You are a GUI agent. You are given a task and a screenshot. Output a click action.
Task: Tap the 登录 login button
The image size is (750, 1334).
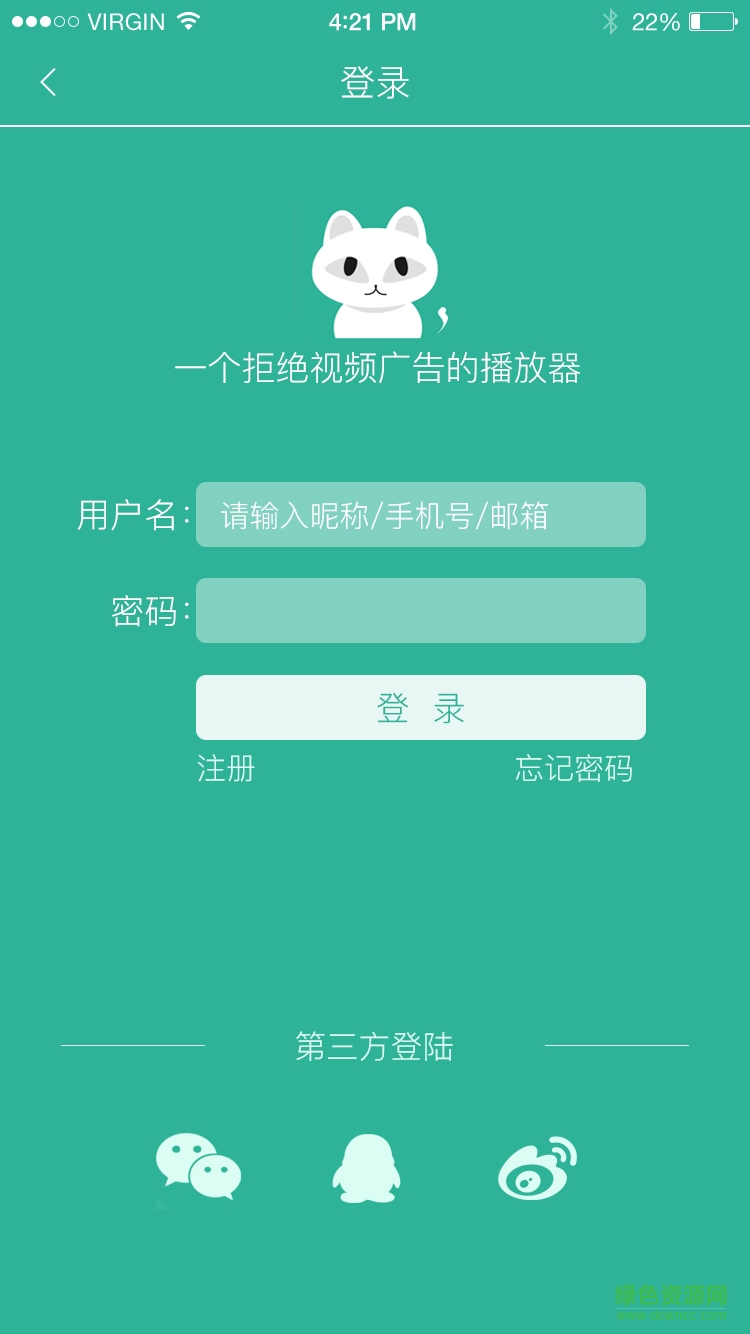420,708
